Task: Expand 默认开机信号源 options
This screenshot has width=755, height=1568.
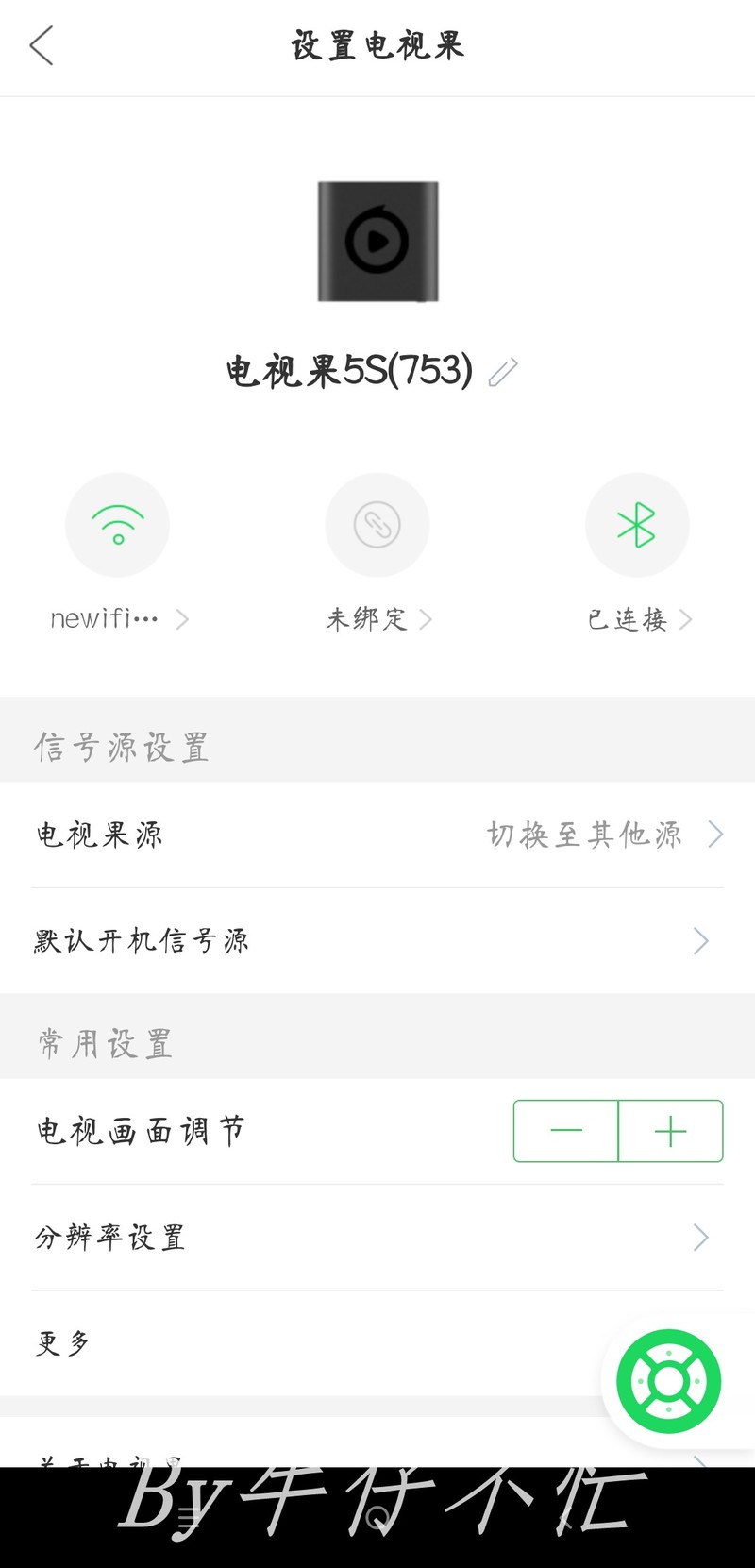Action: 377,940
